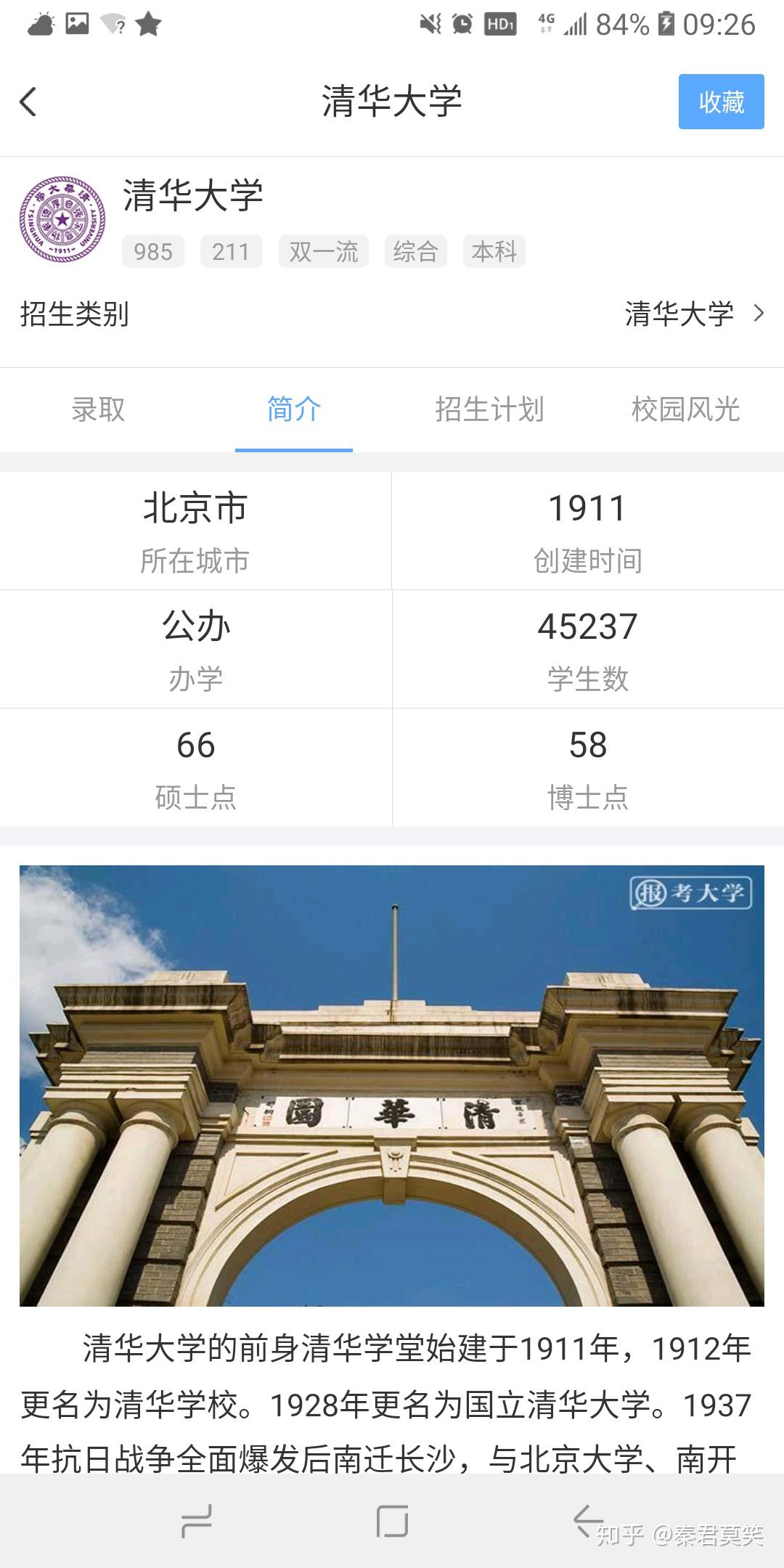Open the 招生类别 row for 清华大学
784x1568 pixels.
pyautogui.click(x=392, y=314)
